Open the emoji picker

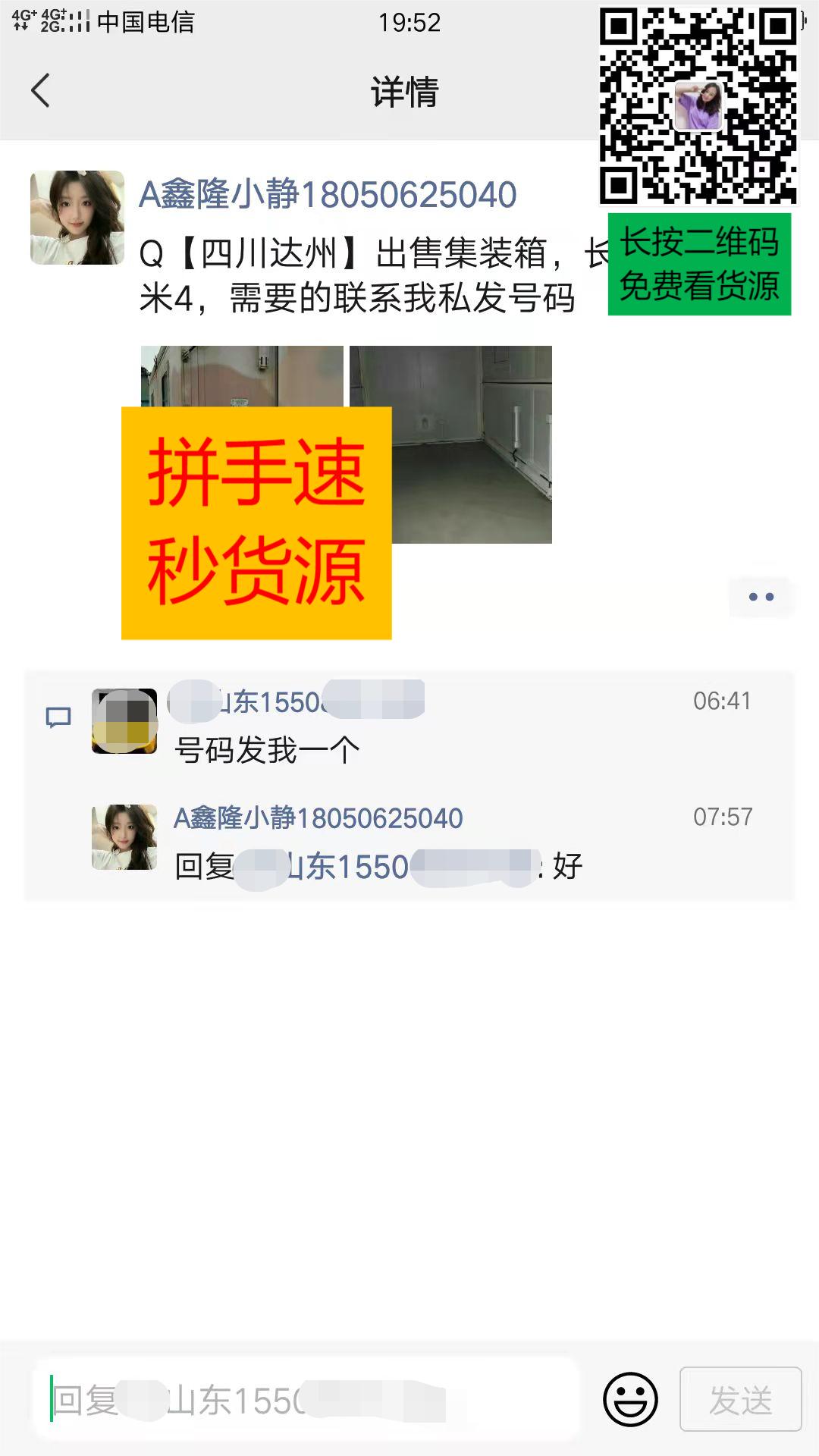629,1399
